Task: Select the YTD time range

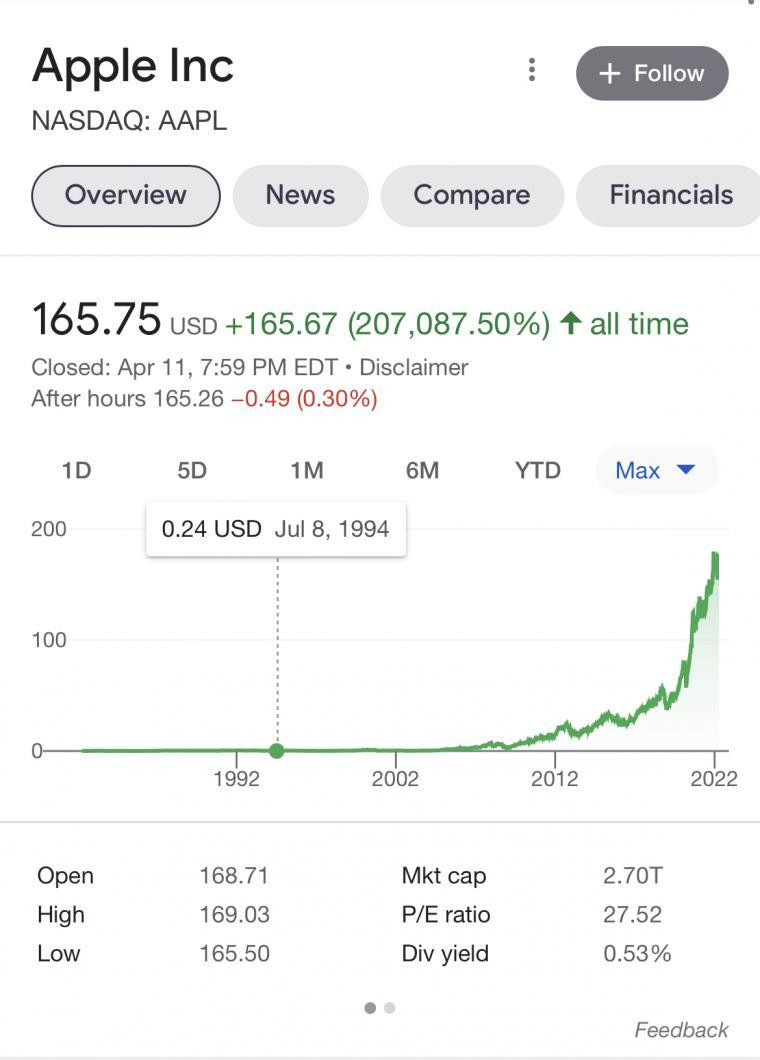Action: tap(537, 470)
